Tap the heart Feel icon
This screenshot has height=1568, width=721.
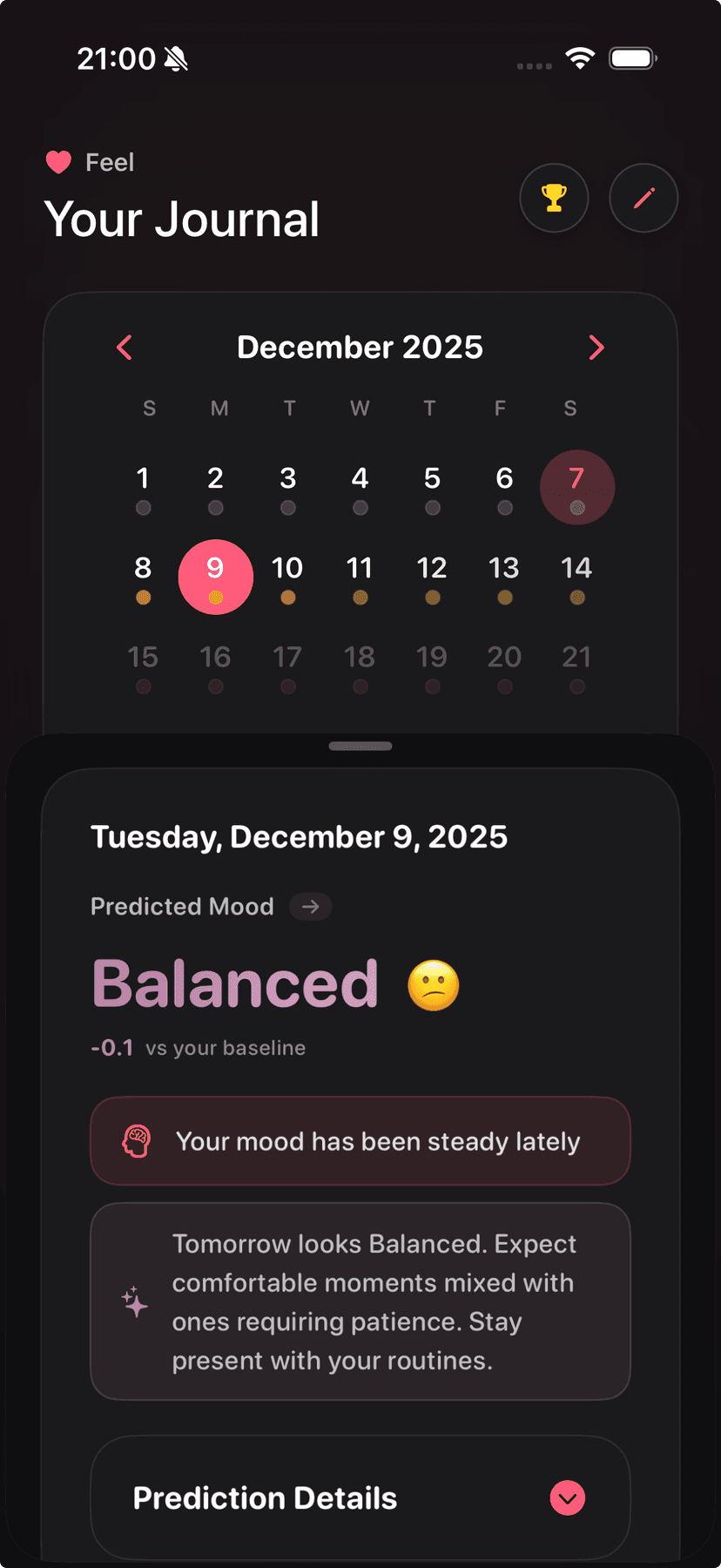[57, 162]
